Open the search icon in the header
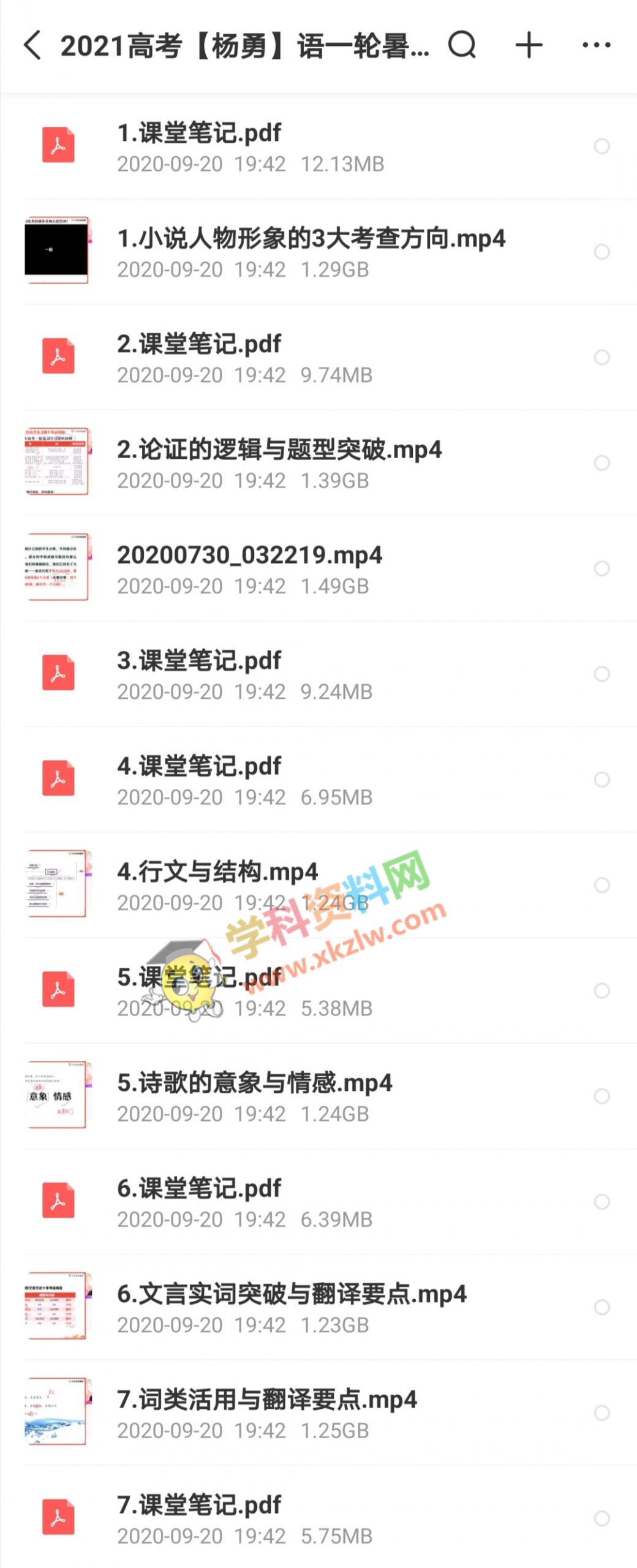This screenshot has width=637, height=1568. (x=462, y=45)
